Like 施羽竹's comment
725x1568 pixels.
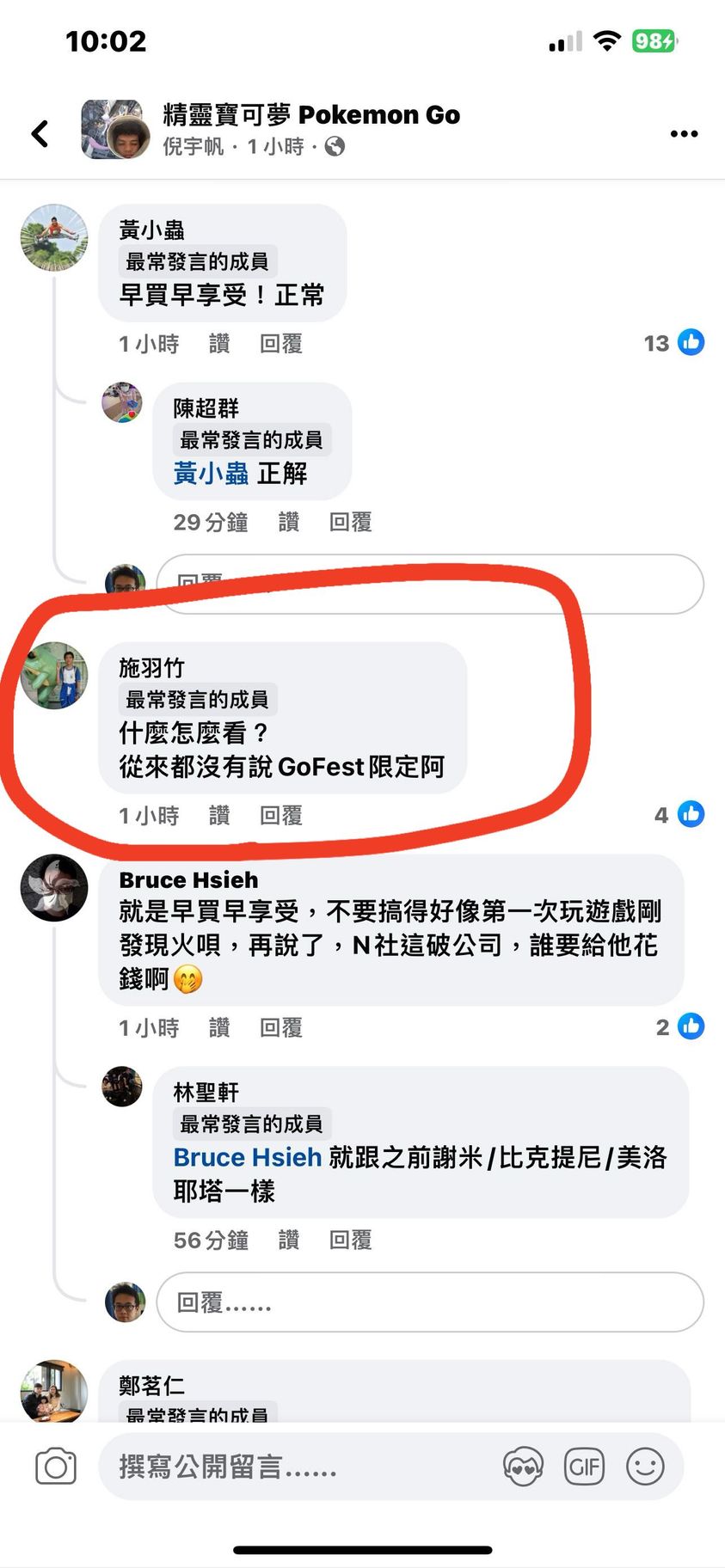(x=219, y=815)
